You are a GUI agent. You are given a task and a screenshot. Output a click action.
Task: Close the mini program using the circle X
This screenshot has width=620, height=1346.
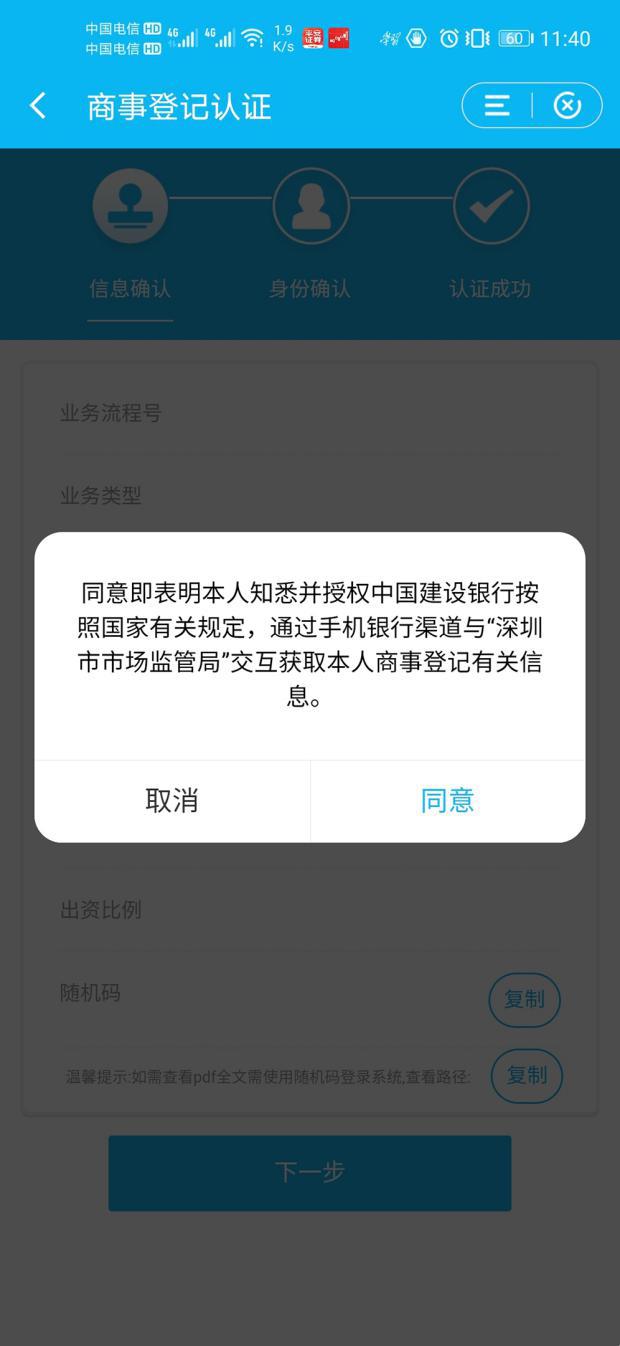click(x=567, y=106)
